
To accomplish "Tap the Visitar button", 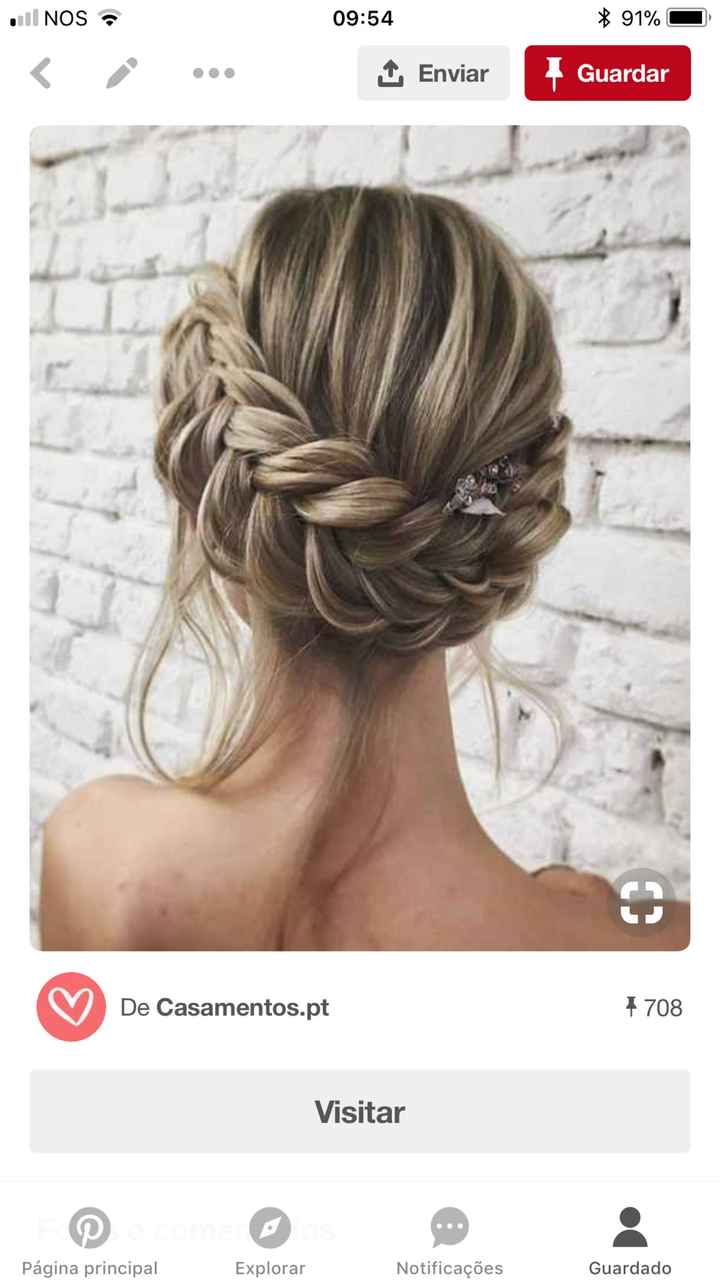I will pyautogui.click(x=360, y=1111).
